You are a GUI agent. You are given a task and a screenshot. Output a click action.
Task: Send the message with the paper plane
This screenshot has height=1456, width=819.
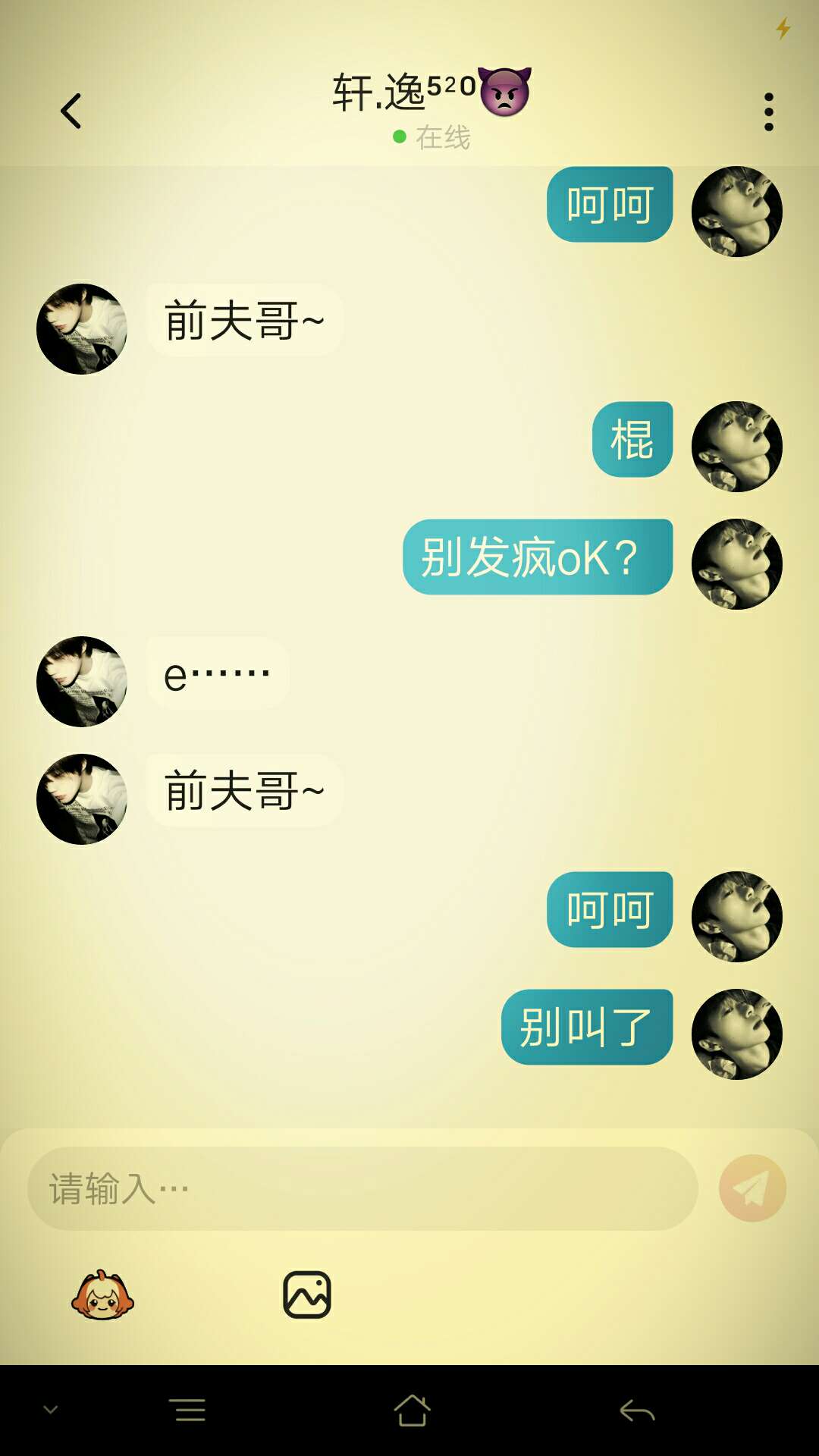coord(752,1188)
